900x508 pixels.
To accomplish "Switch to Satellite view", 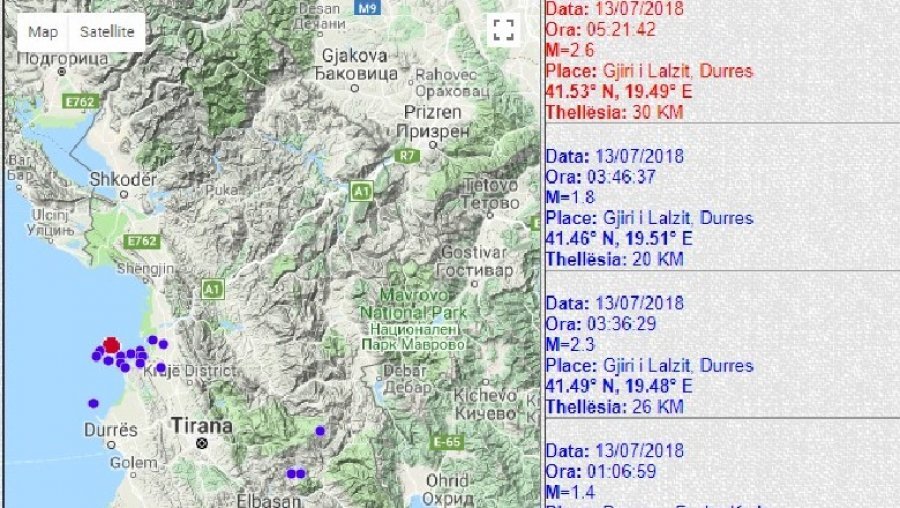I will pyautogui.click(x=107, y=32).
